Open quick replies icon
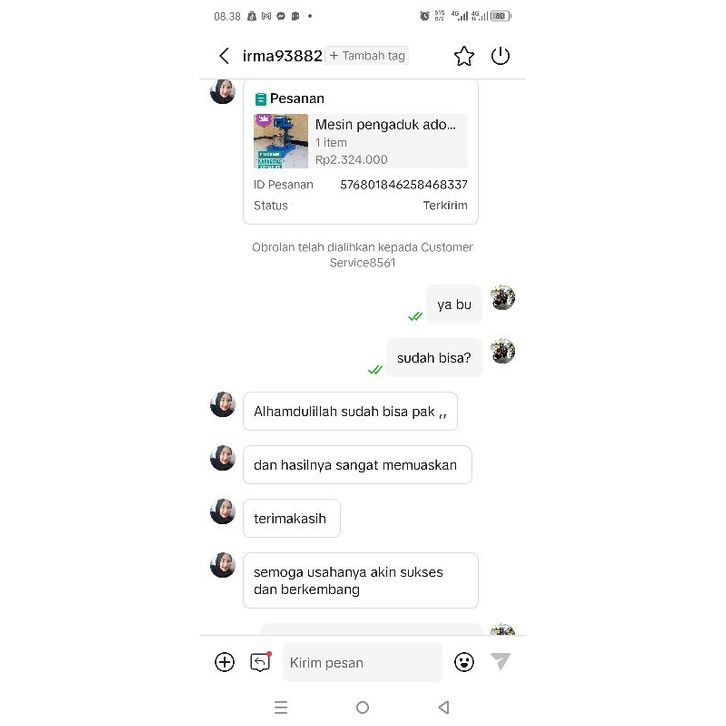This screenshot has height=726, width=726. click(260, 662)
